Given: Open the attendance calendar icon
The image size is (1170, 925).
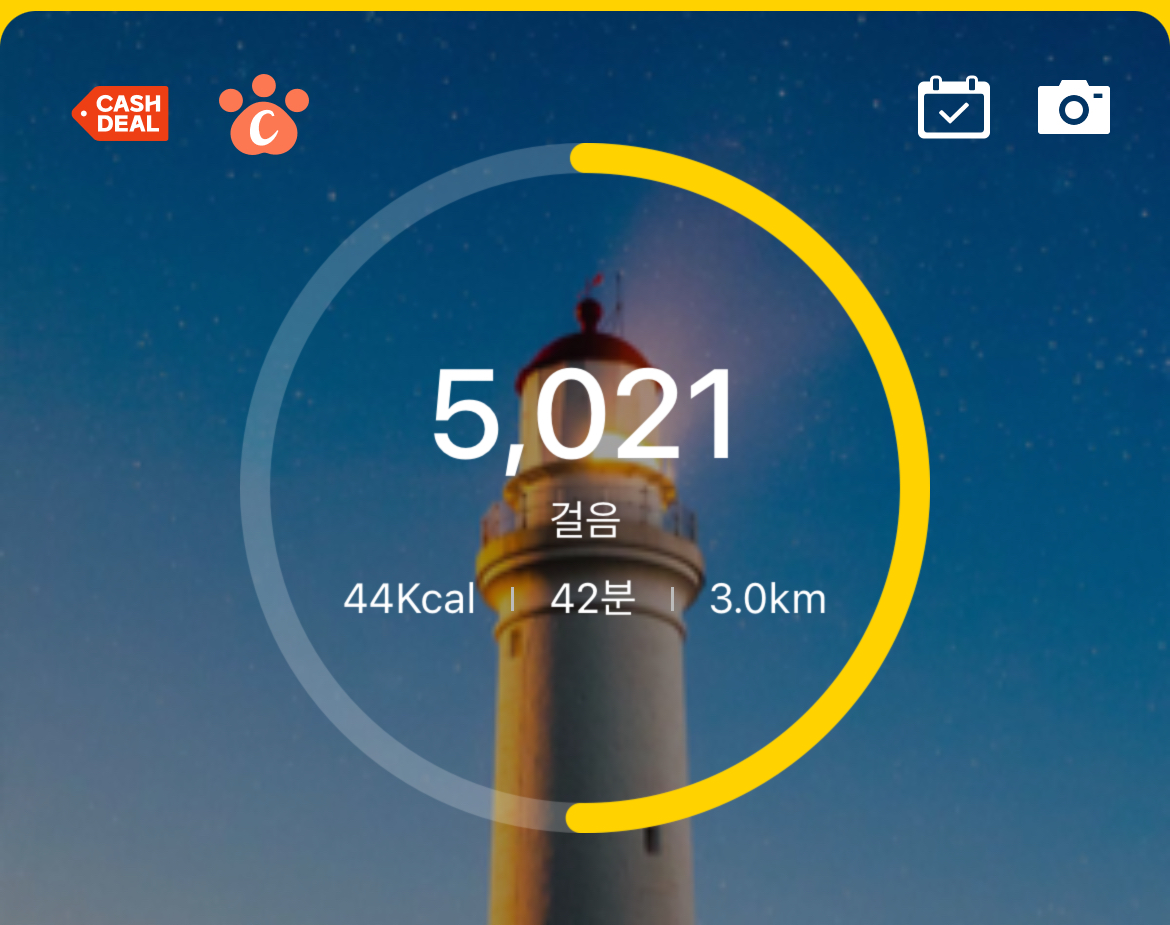Looking at the screenshot, I should [953, 107].
